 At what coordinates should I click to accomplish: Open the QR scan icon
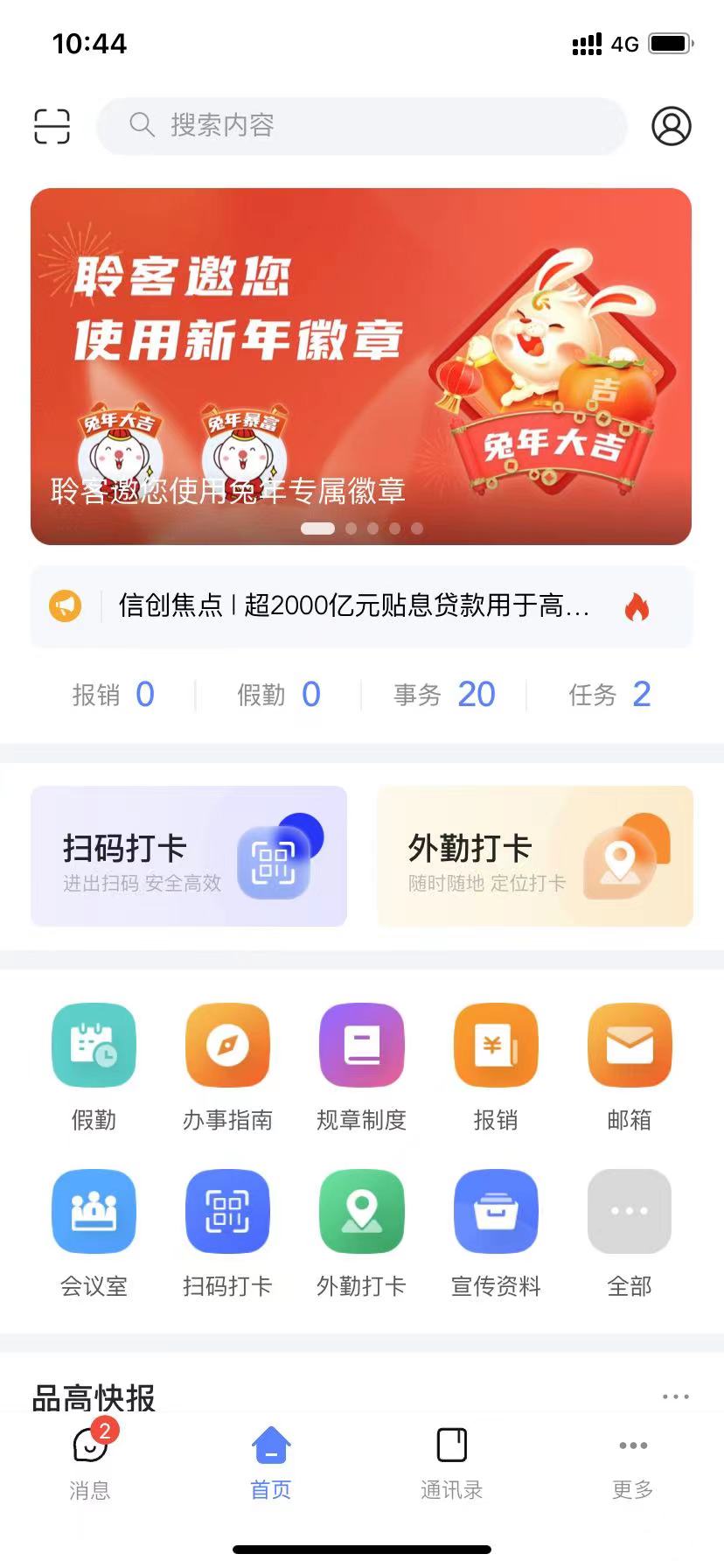coord(52,126)
